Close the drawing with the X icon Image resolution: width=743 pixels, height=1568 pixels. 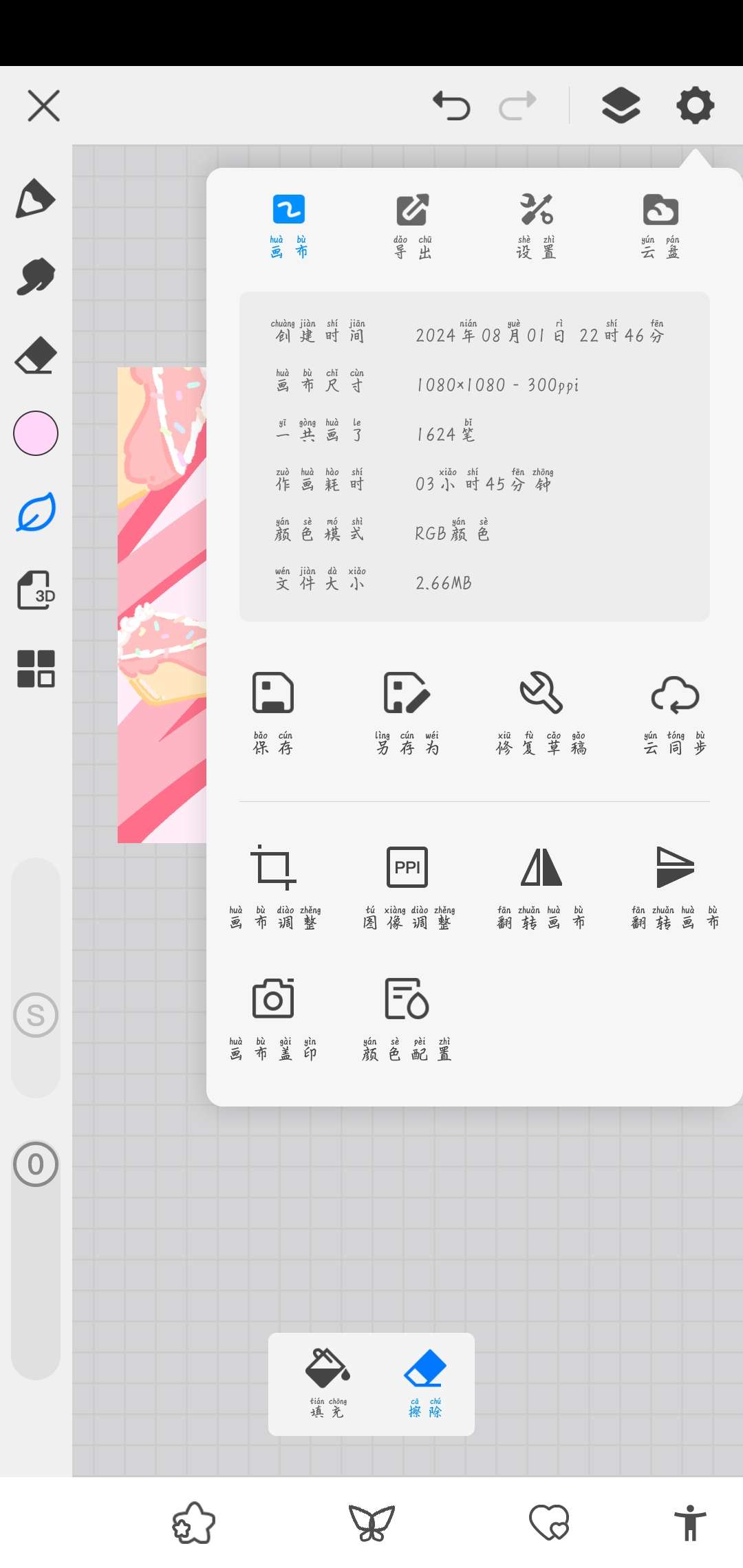(44, 105)
